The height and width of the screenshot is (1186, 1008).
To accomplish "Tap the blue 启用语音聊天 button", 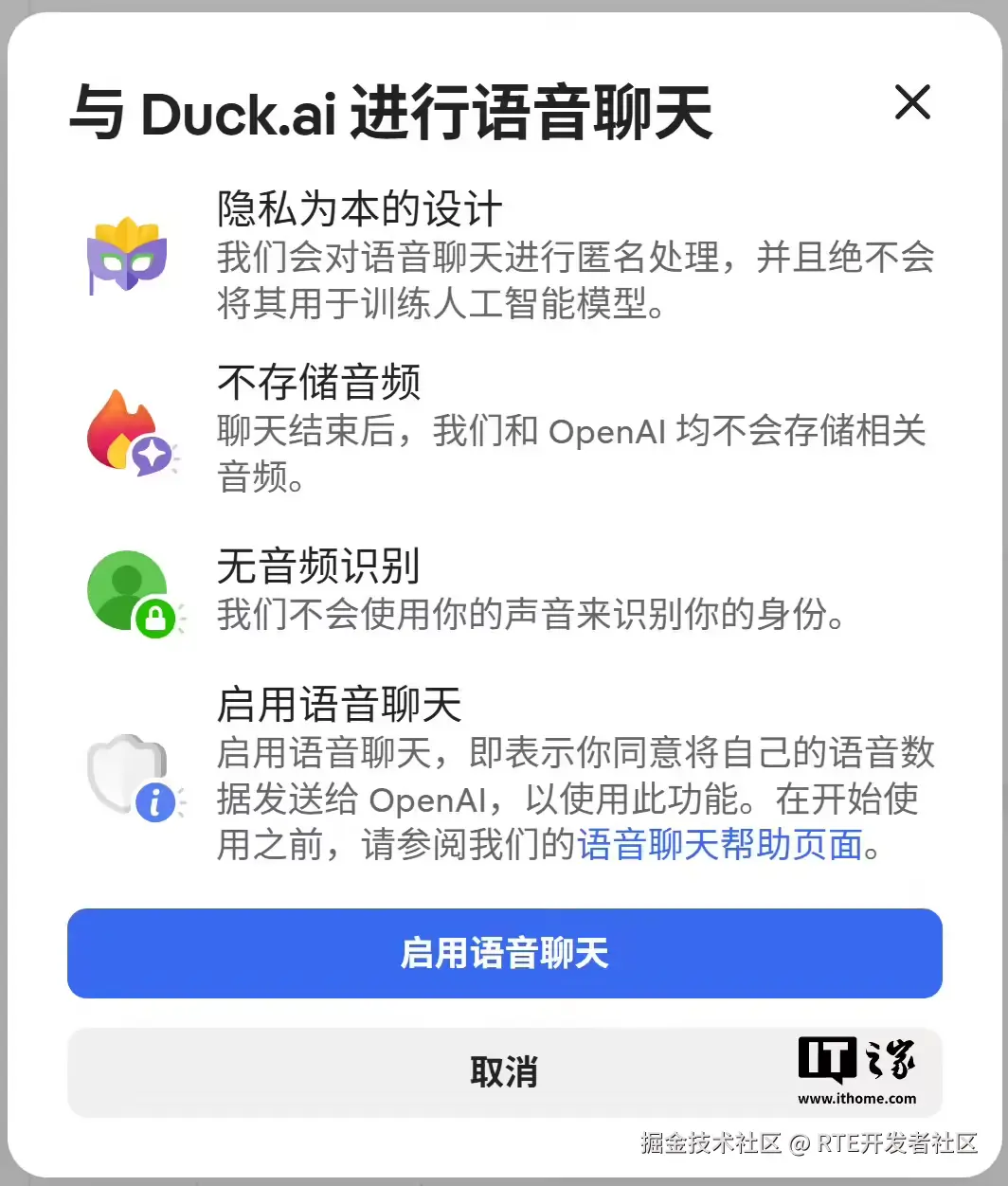I will tap(504, 953).
